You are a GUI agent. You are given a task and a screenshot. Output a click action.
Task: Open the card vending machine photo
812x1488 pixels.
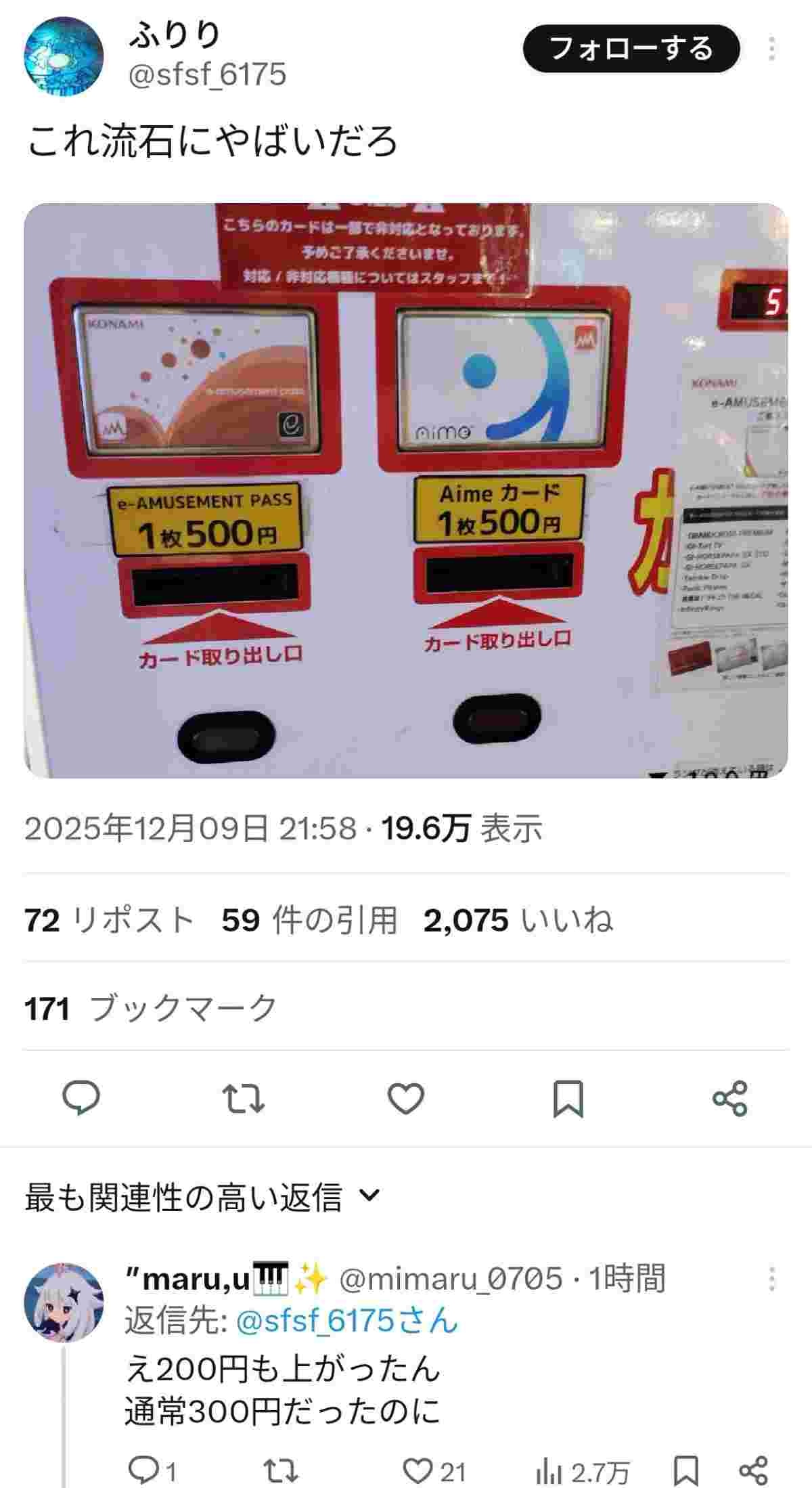(x=406, y=490)
